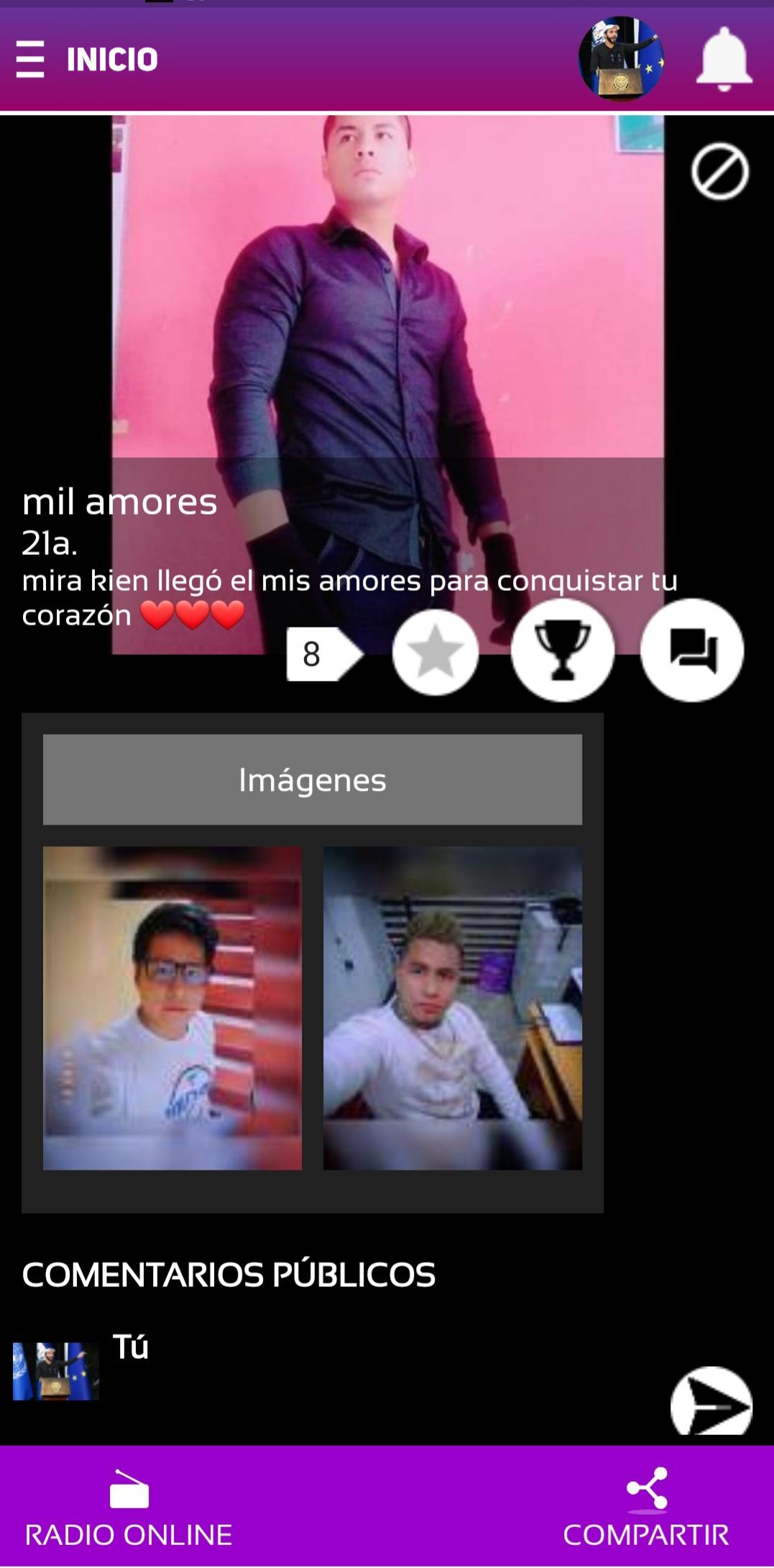Viewport: 774px width, 1568px height.
Task: Block the user mil amores
Action: point(719,171)
